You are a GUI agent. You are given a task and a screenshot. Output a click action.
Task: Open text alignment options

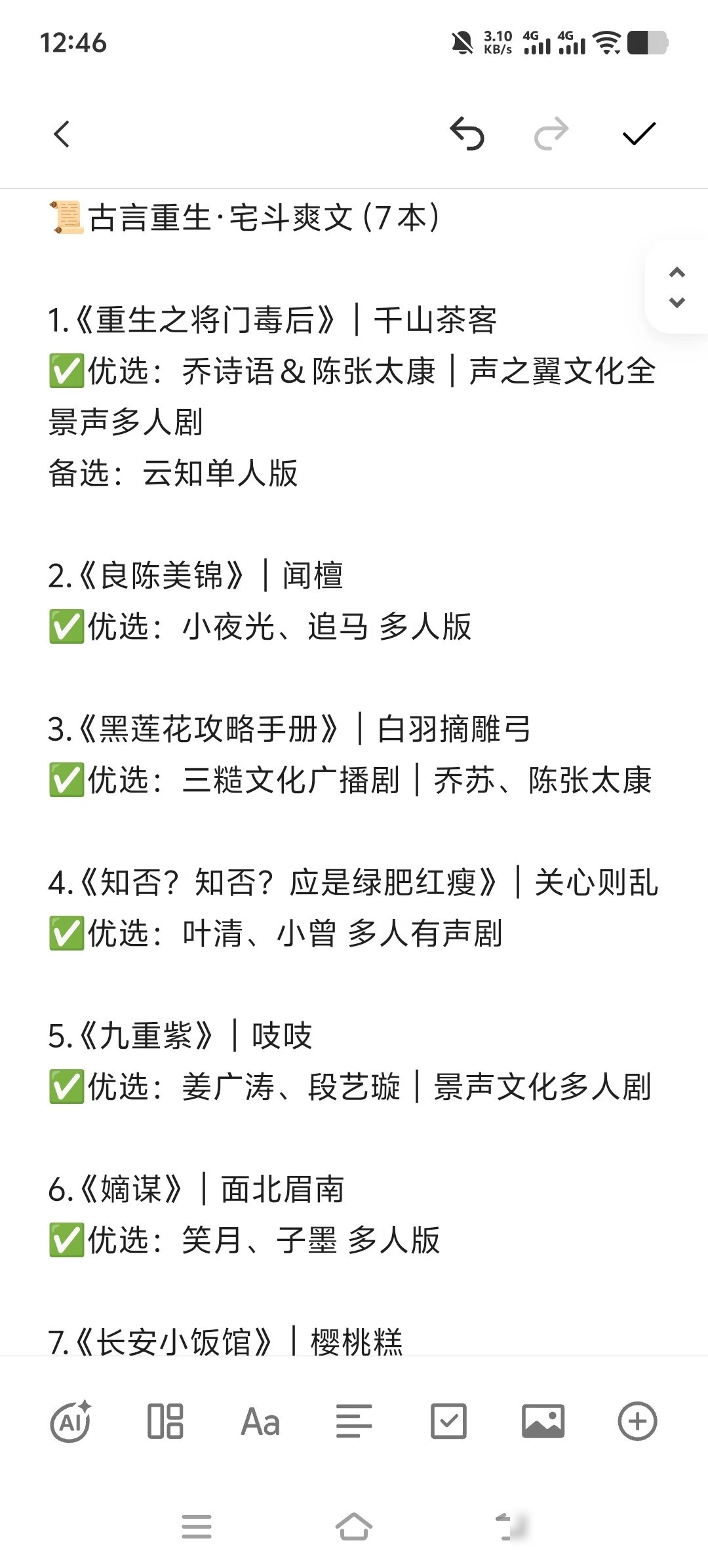click(354, 1422)
